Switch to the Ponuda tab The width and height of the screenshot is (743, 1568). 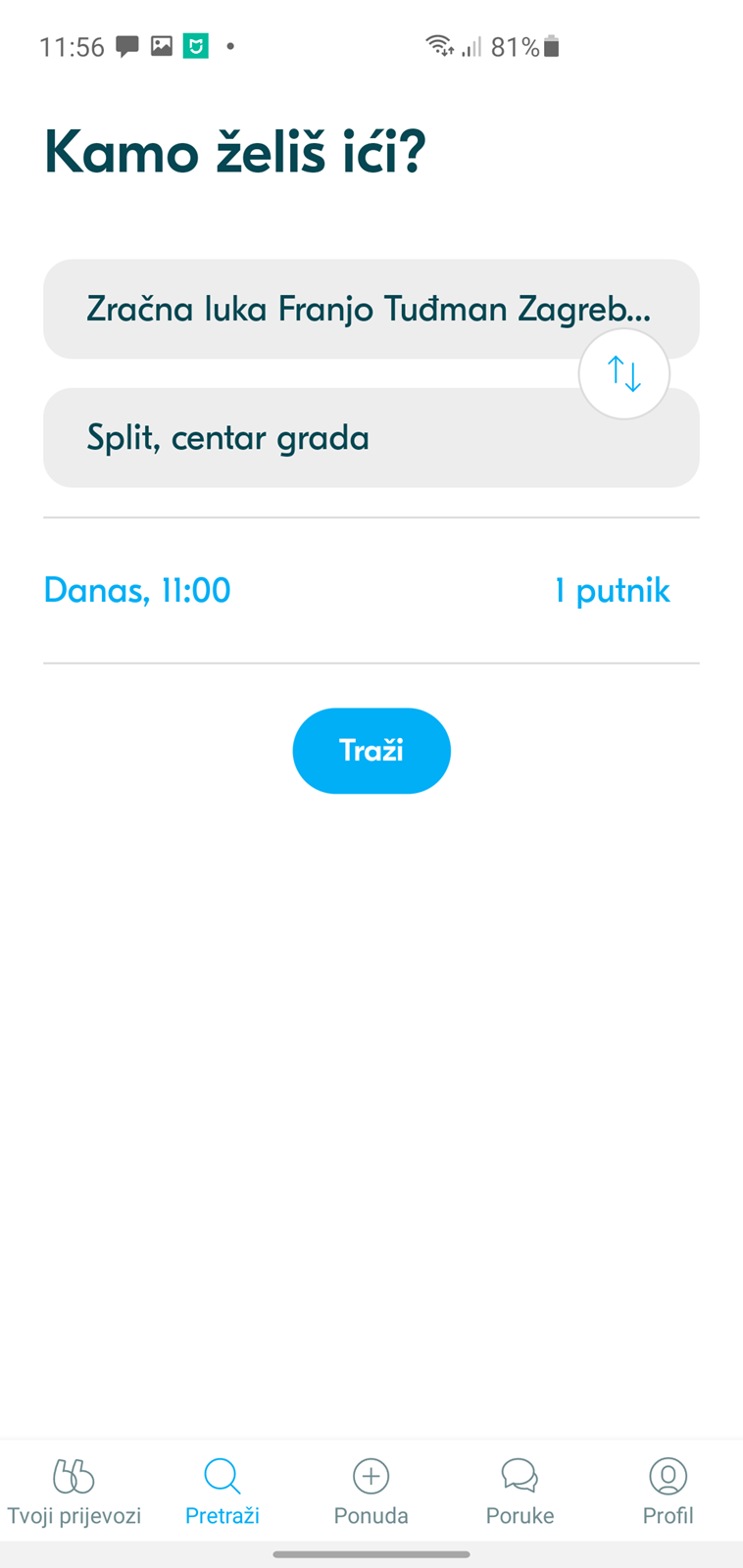[x=371, y=1492]
